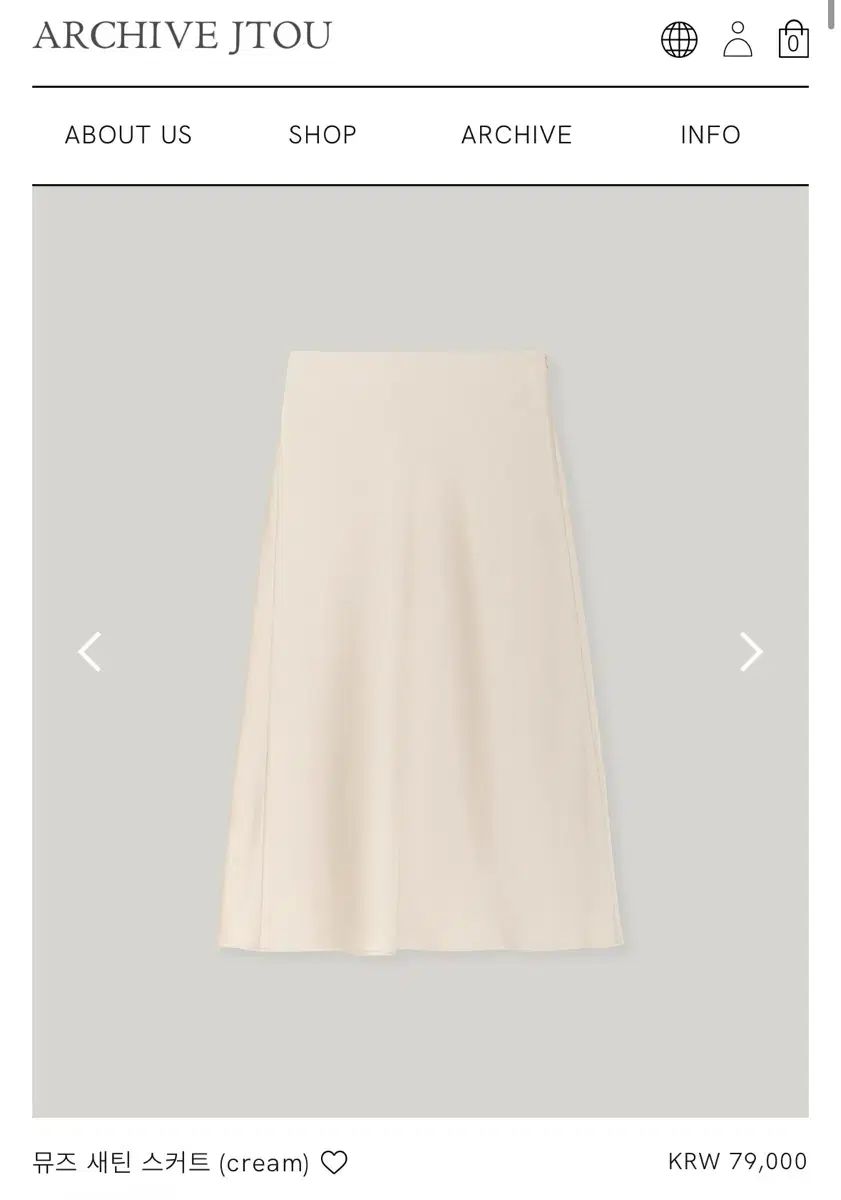Show the previous product image

[x=90, y=652]
